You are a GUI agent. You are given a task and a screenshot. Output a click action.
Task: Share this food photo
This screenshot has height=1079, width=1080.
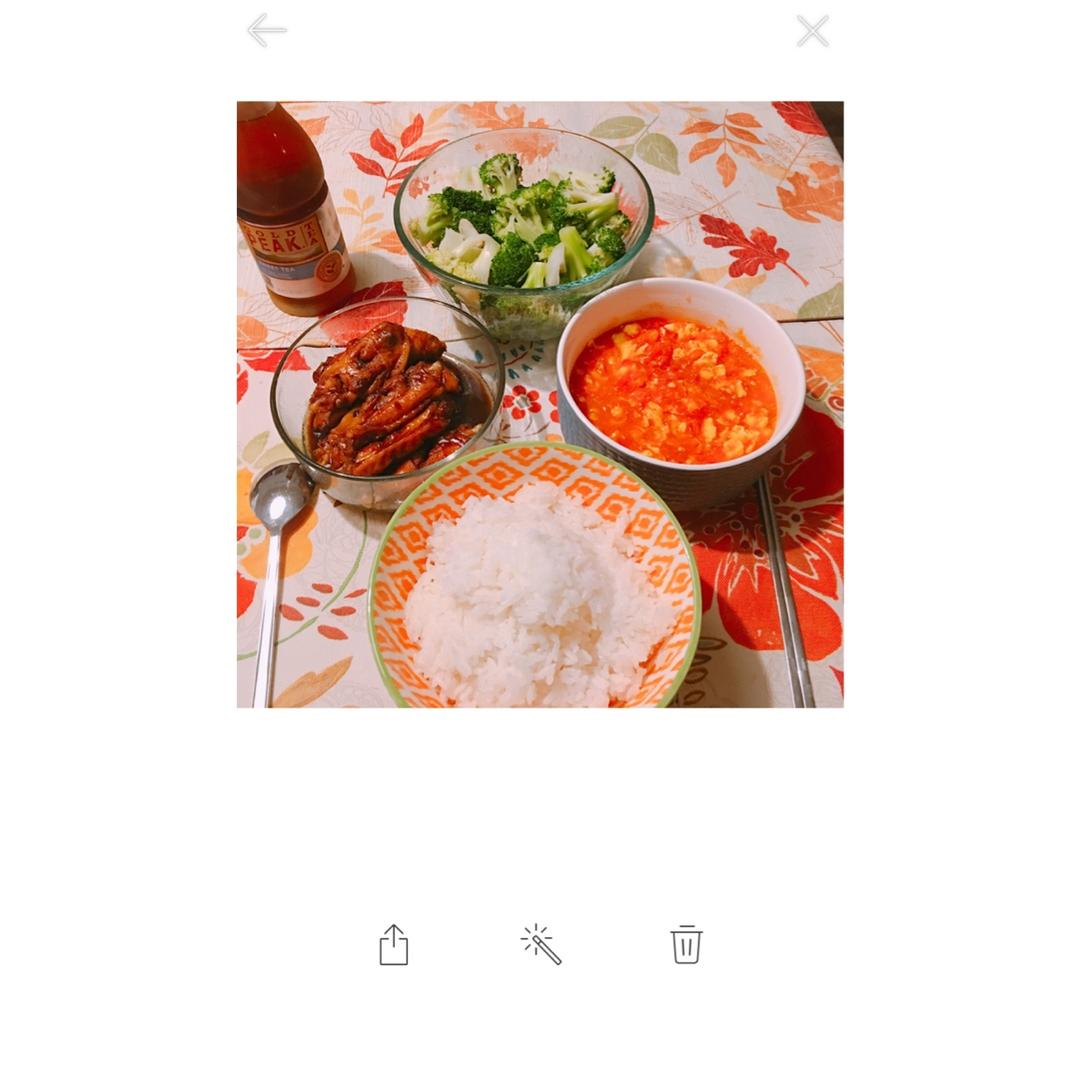(x=394, y=944)
